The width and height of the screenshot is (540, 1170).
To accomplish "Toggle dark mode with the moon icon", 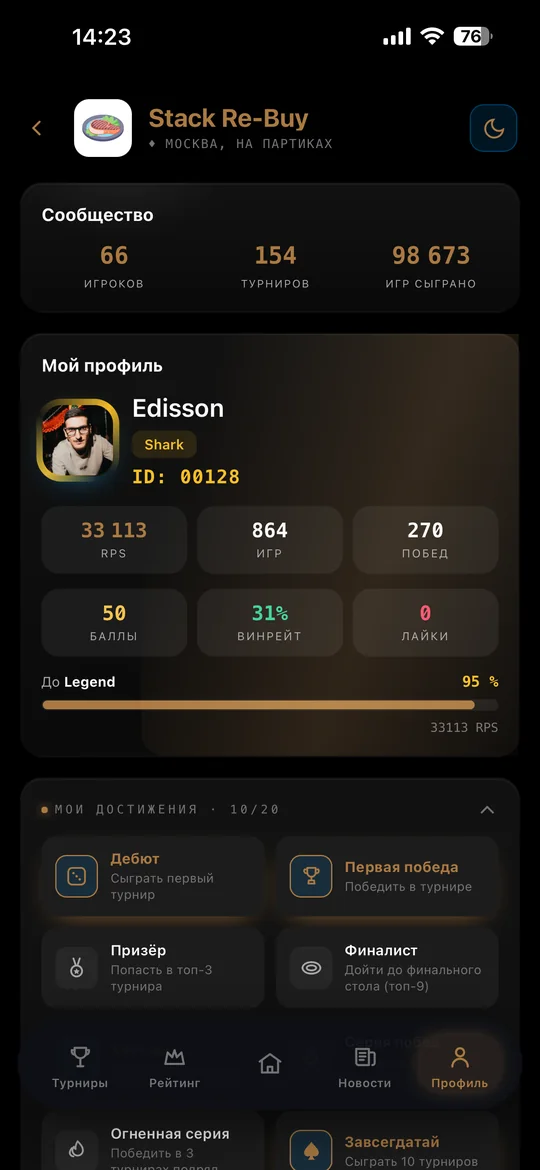I will (x=494, y=128).
